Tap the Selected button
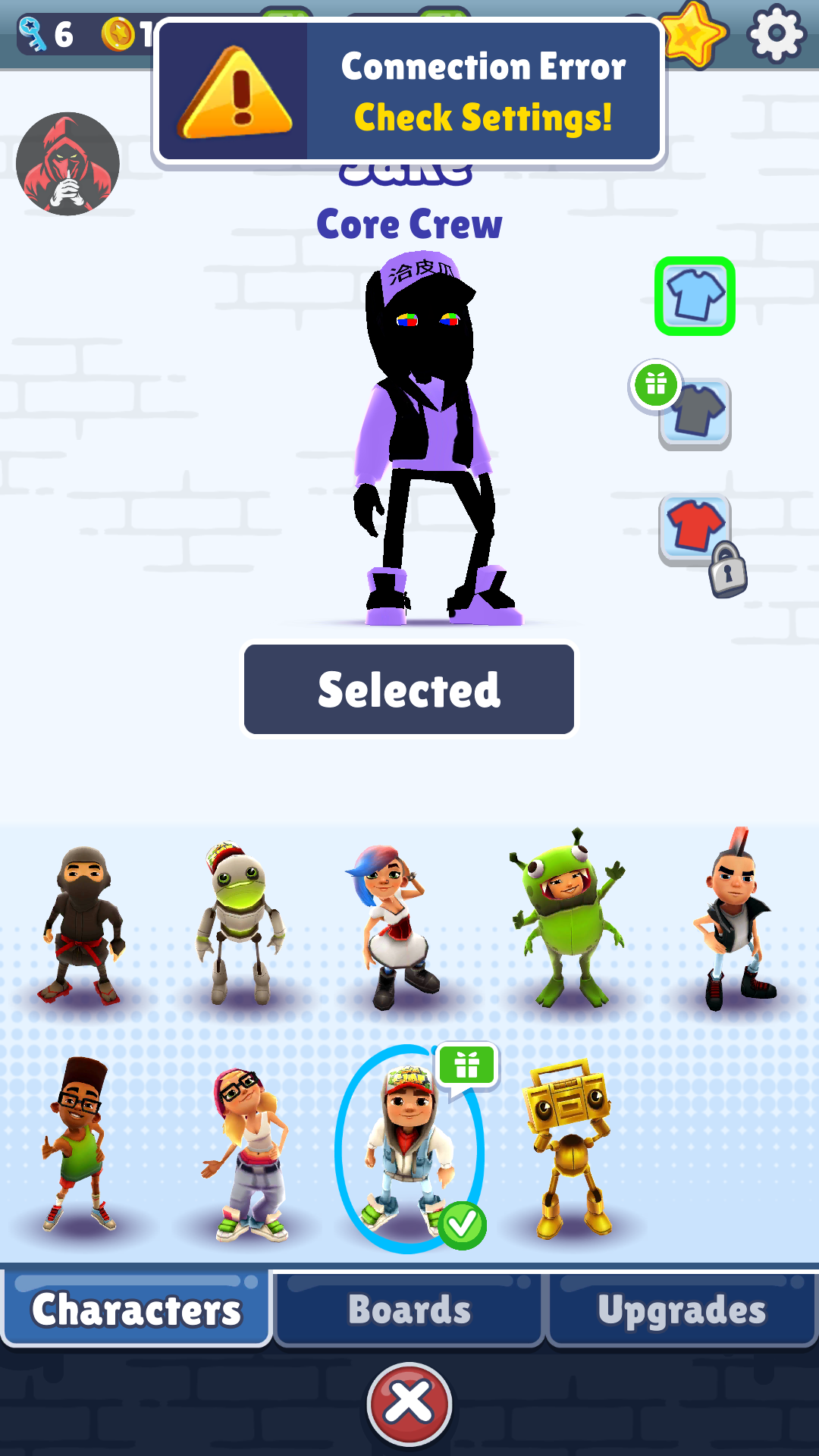 [x=409, y=689]
